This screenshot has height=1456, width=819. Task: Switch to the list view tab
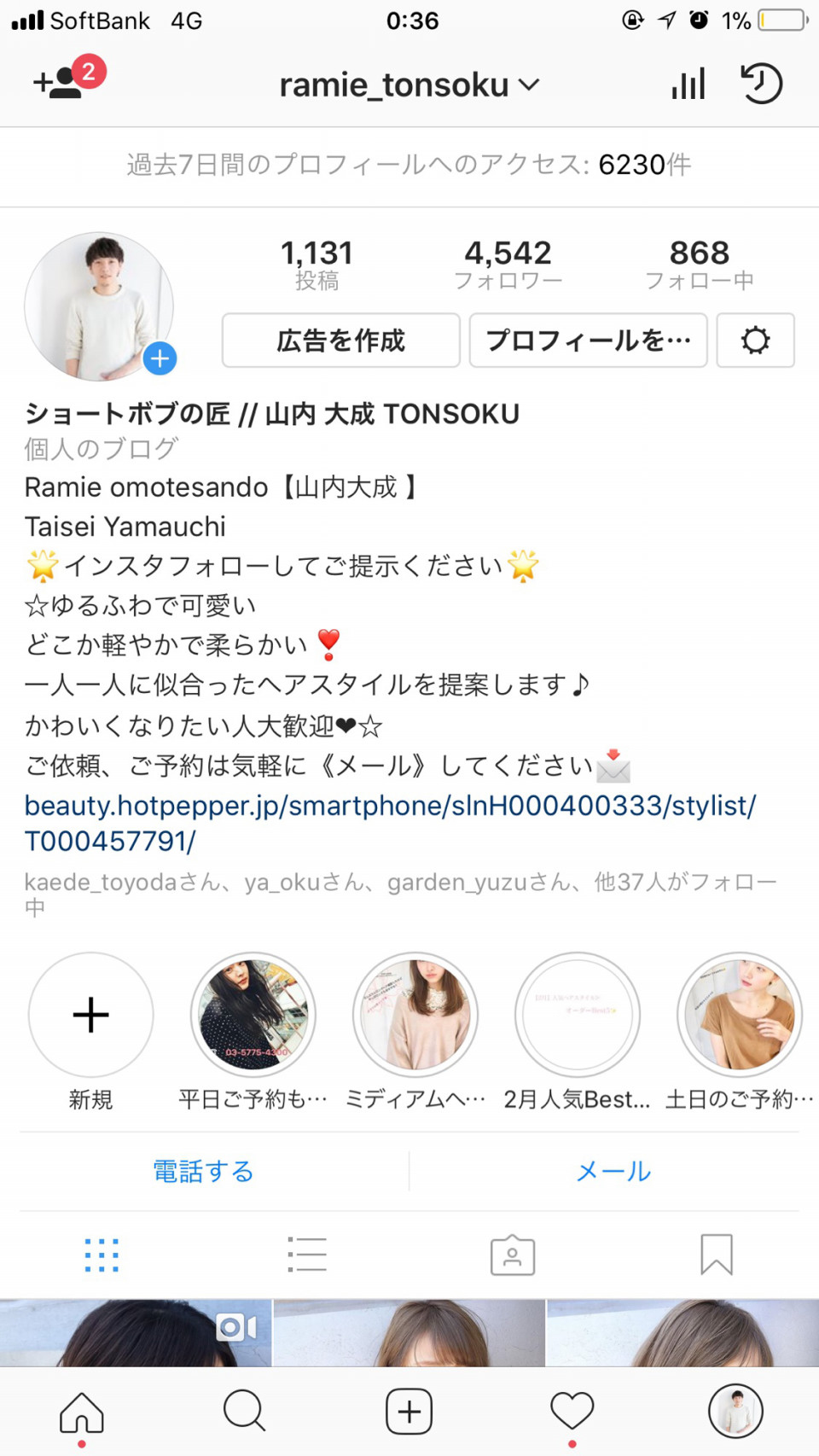[x=307, y=1255]
